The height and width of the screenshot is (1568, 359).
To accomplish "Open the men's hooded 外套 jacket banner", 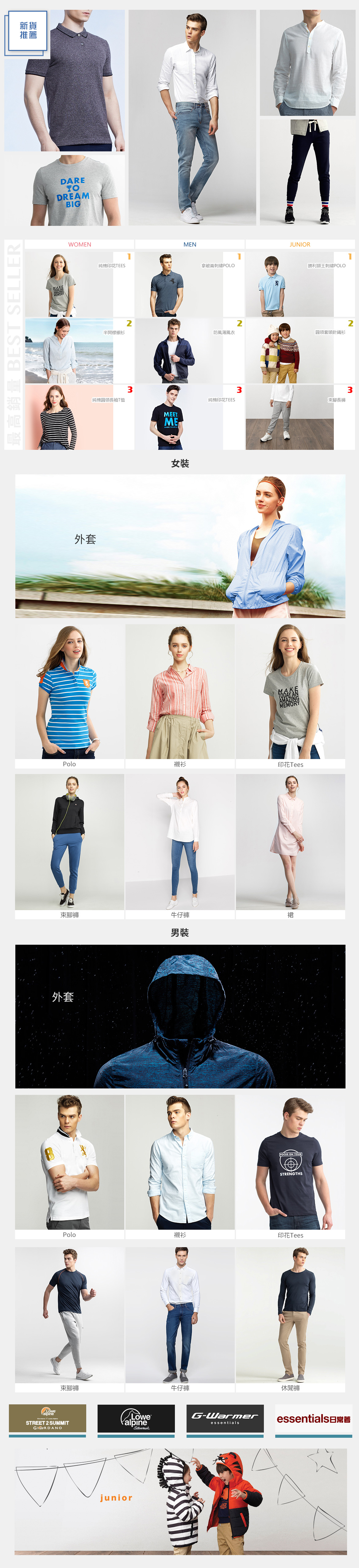I will 180,1016.
